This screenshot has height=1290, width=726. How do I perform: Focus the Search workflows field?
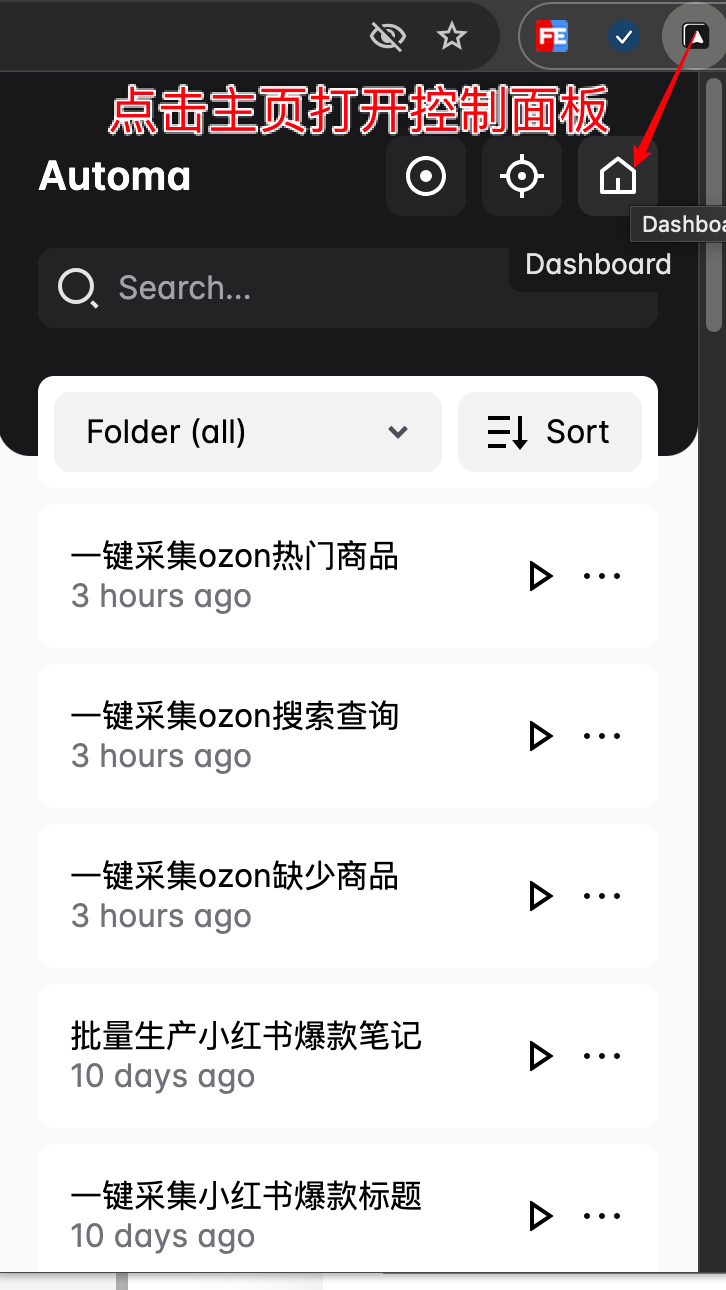tap(300, 288)
